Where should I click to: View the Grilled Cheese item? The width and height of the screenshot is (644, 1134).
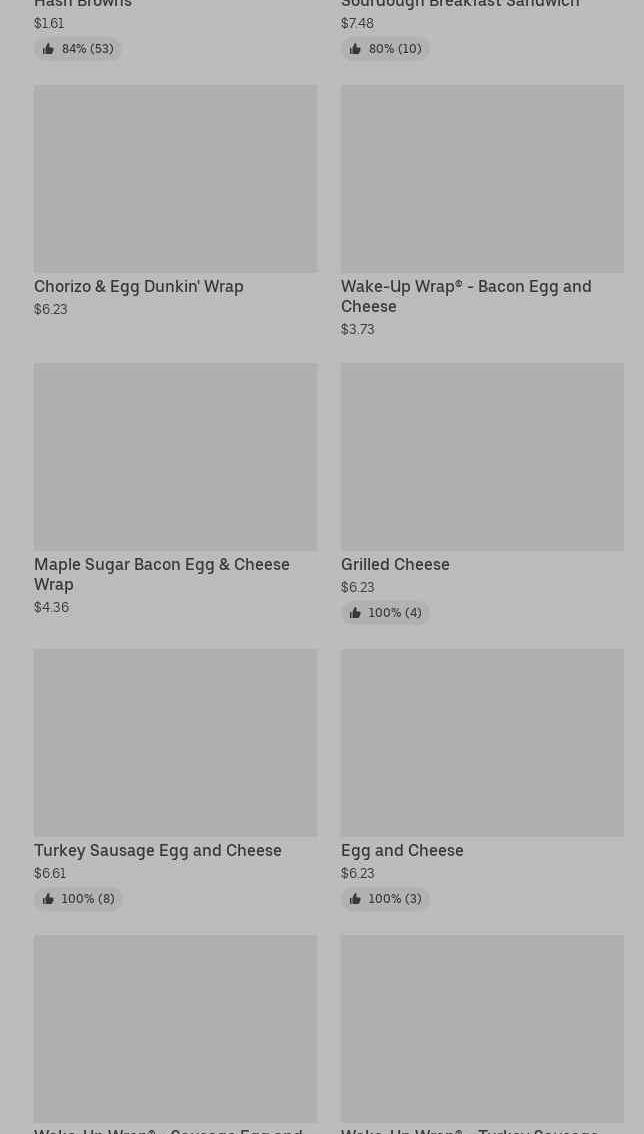[x=482, y=493]
